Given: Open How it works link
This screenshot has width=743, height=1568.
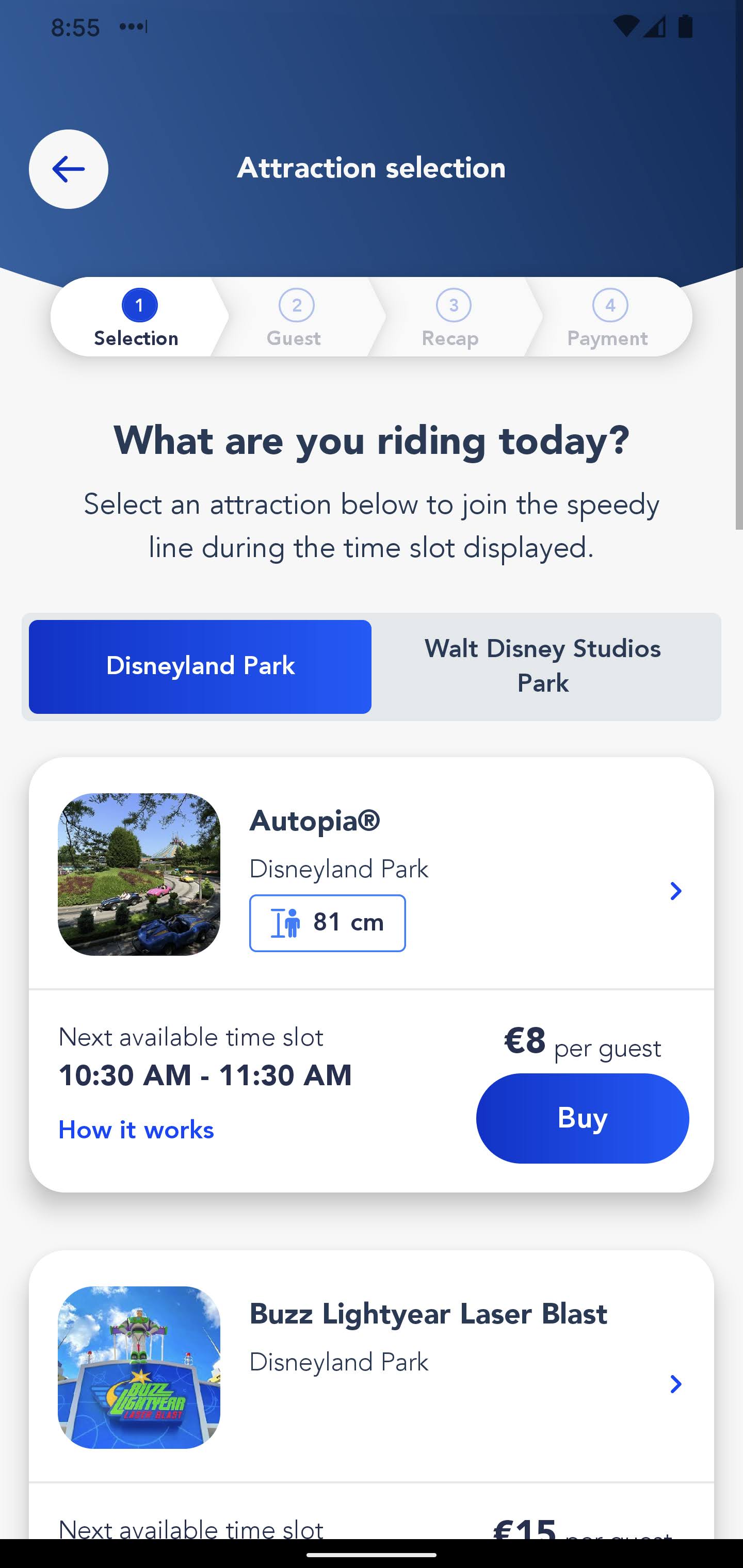Looking at the screenshot, I should [x=136, y=1130].
